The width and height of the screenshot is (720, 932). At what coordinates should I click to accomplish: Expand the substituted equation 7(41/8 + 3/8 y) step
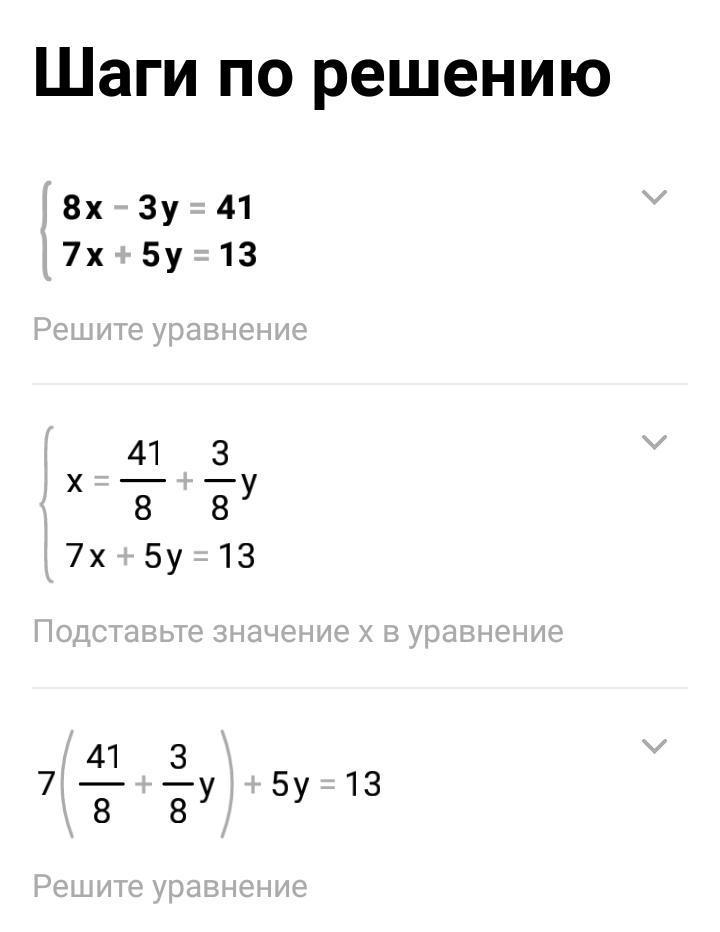click(x=655, y=746)
